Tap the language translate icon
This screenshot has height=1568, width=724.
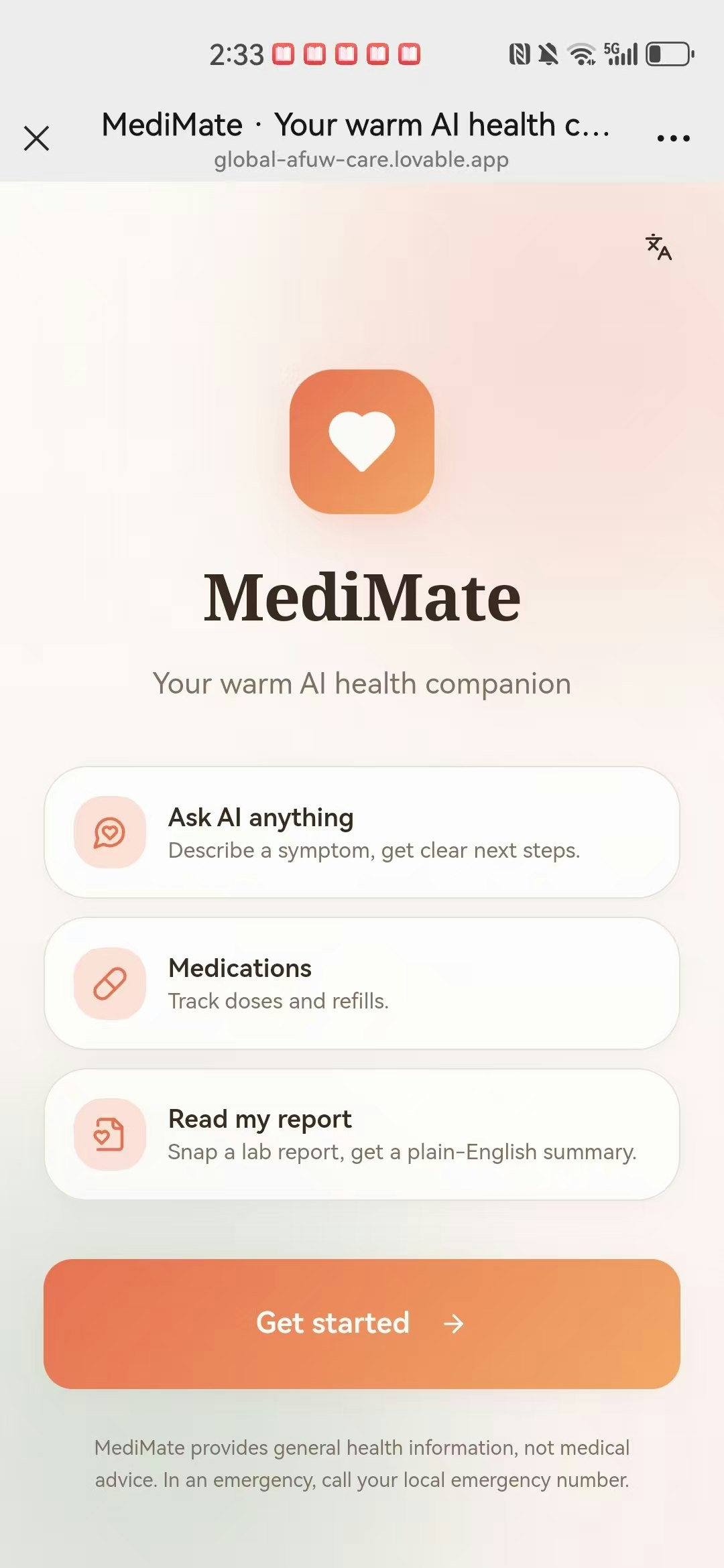(658, 247)
